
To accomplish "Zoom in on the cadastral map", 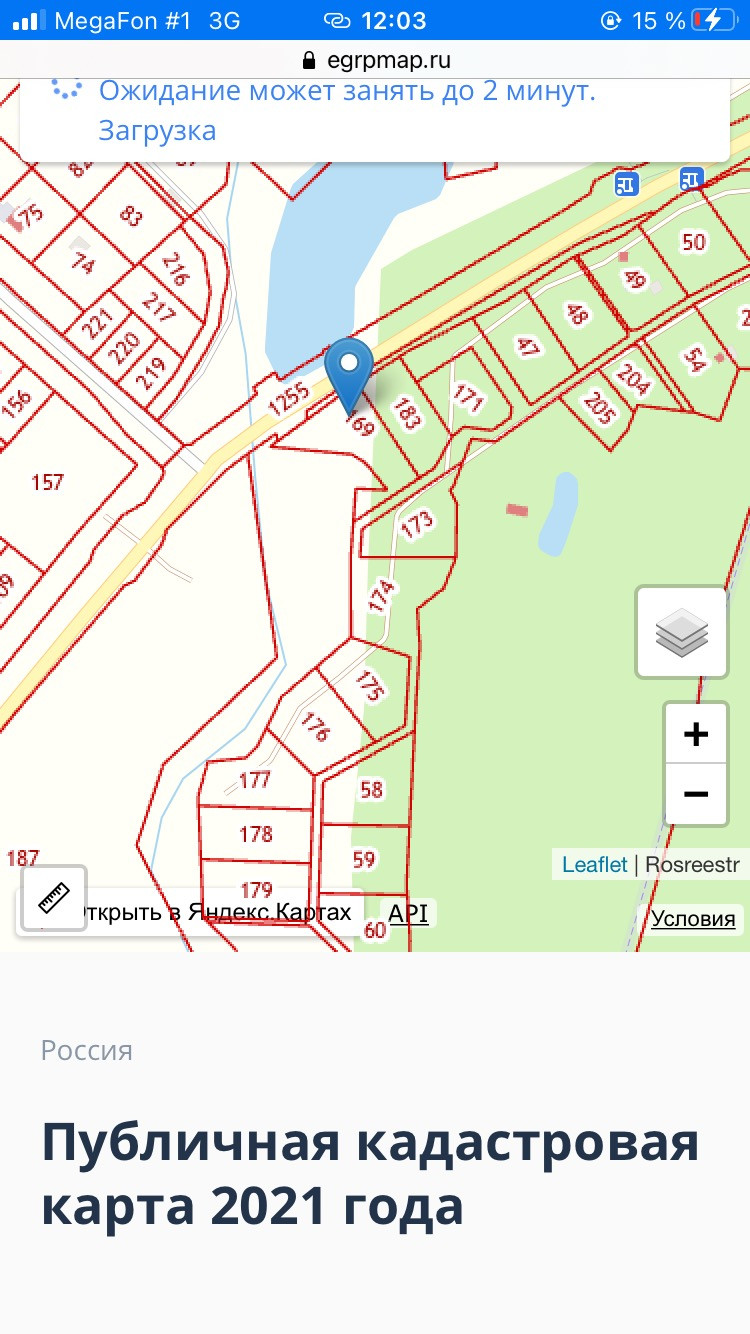I will [695, 735].
